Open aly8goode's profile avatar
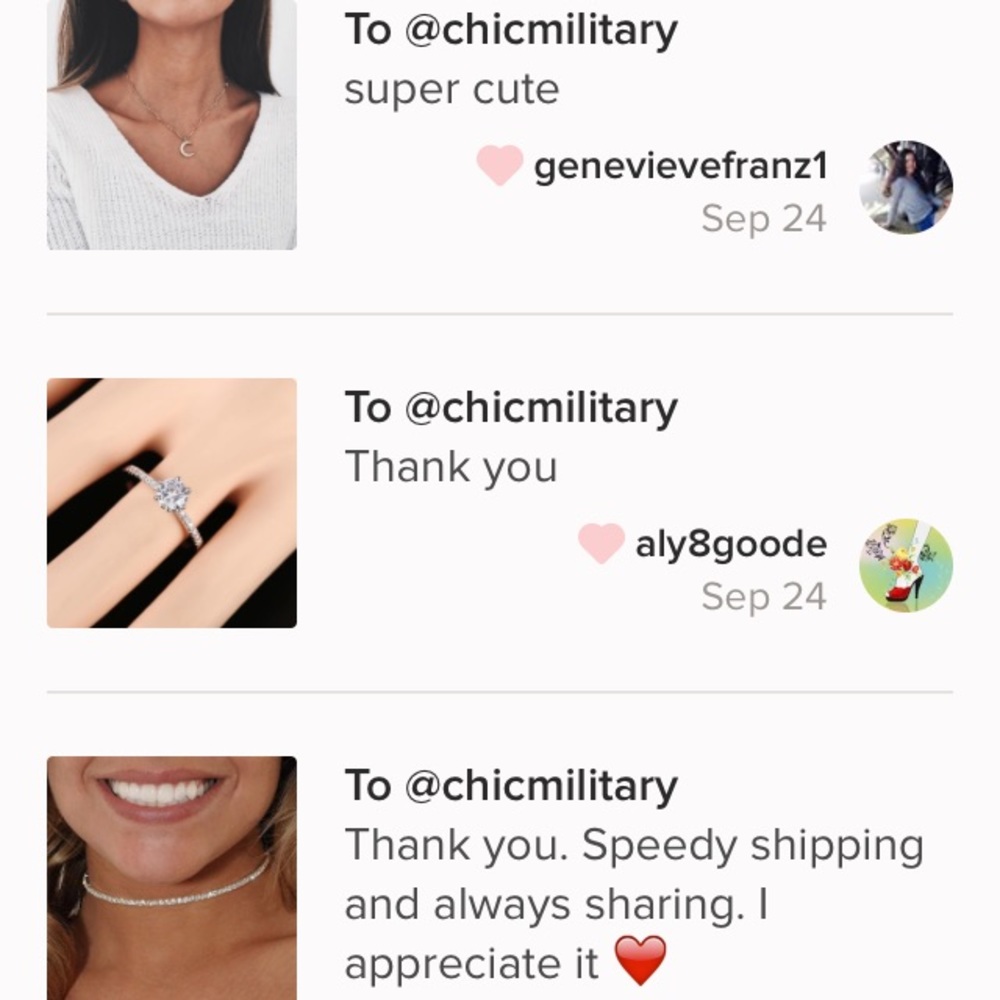 tap(906, 566)
